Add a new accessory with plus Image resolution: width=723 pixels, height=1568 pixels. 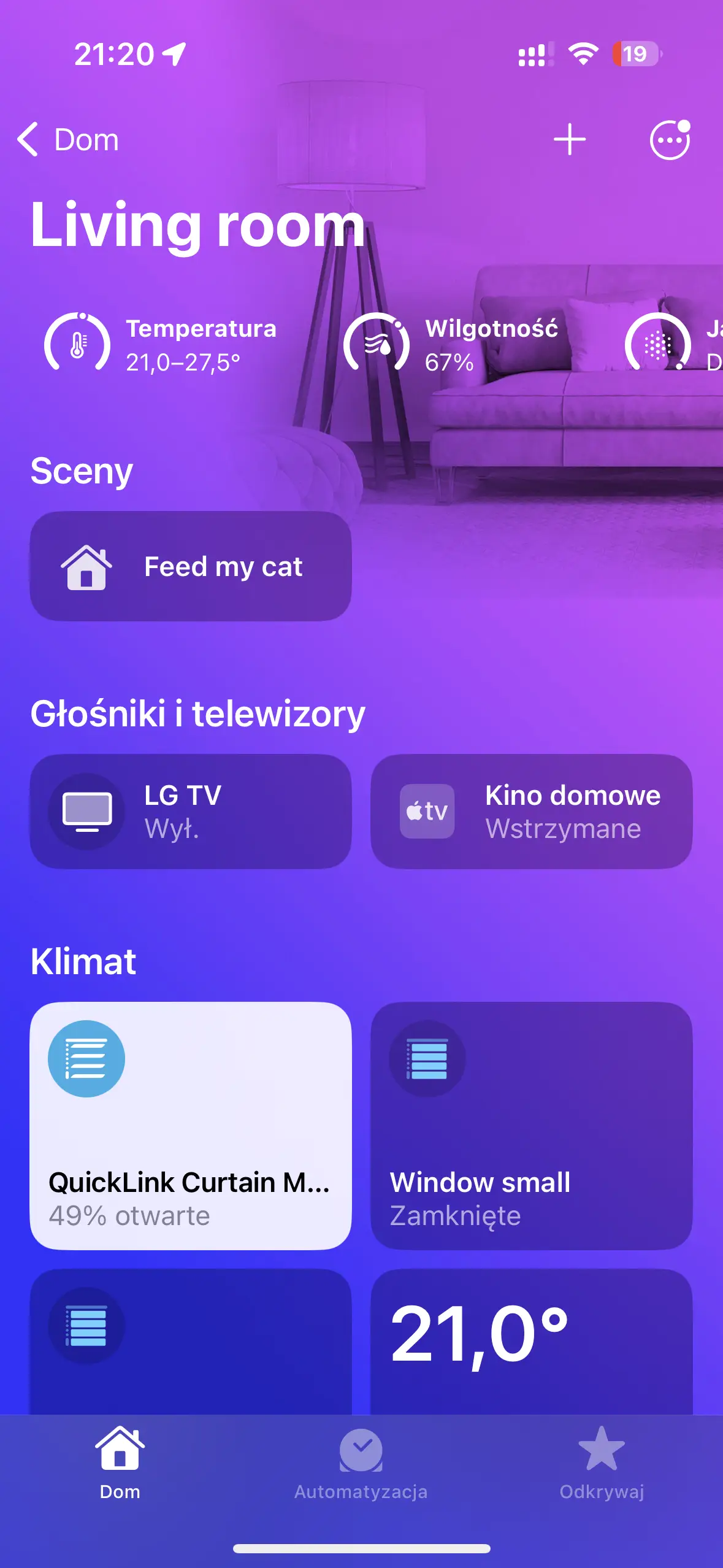569,140
